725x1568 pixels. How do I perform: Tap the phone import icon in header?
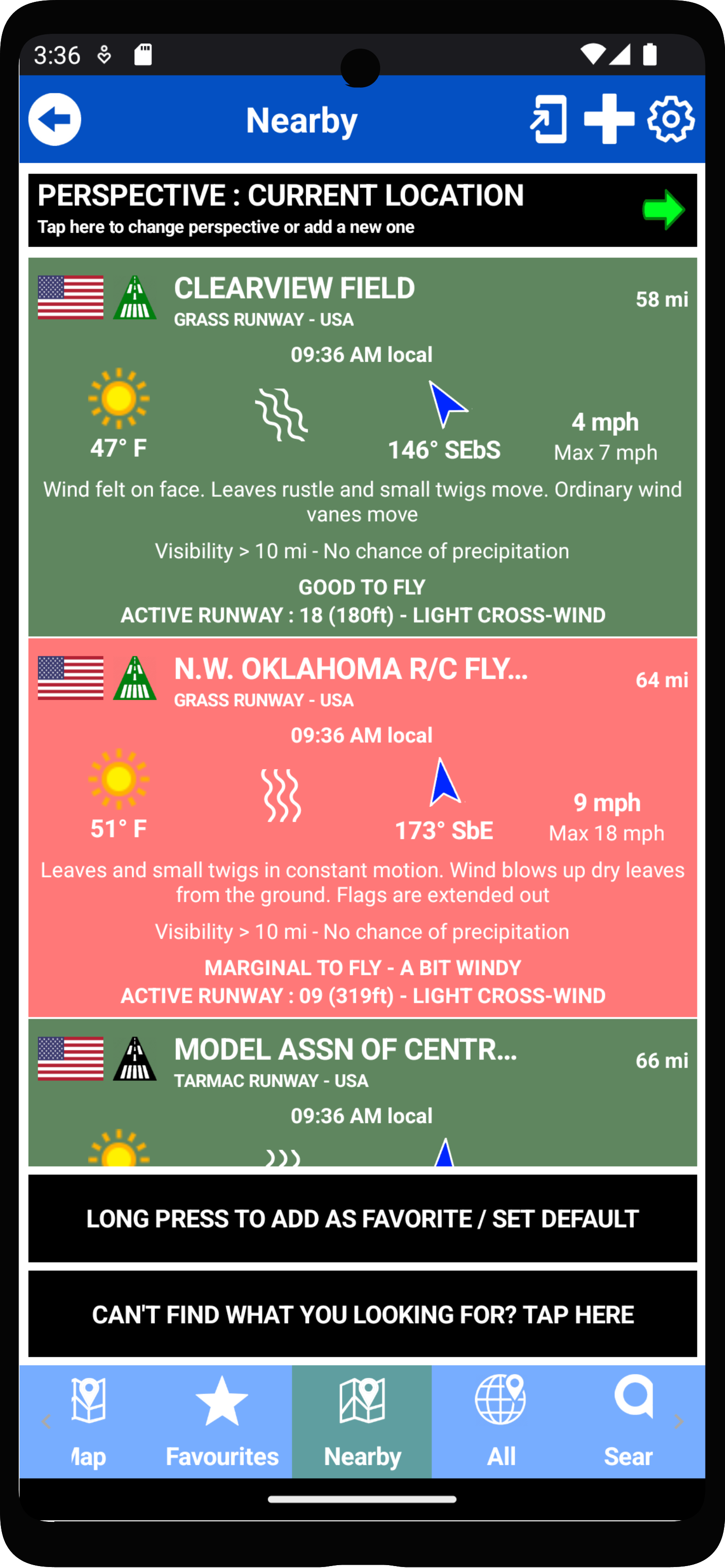pos(549,119)
